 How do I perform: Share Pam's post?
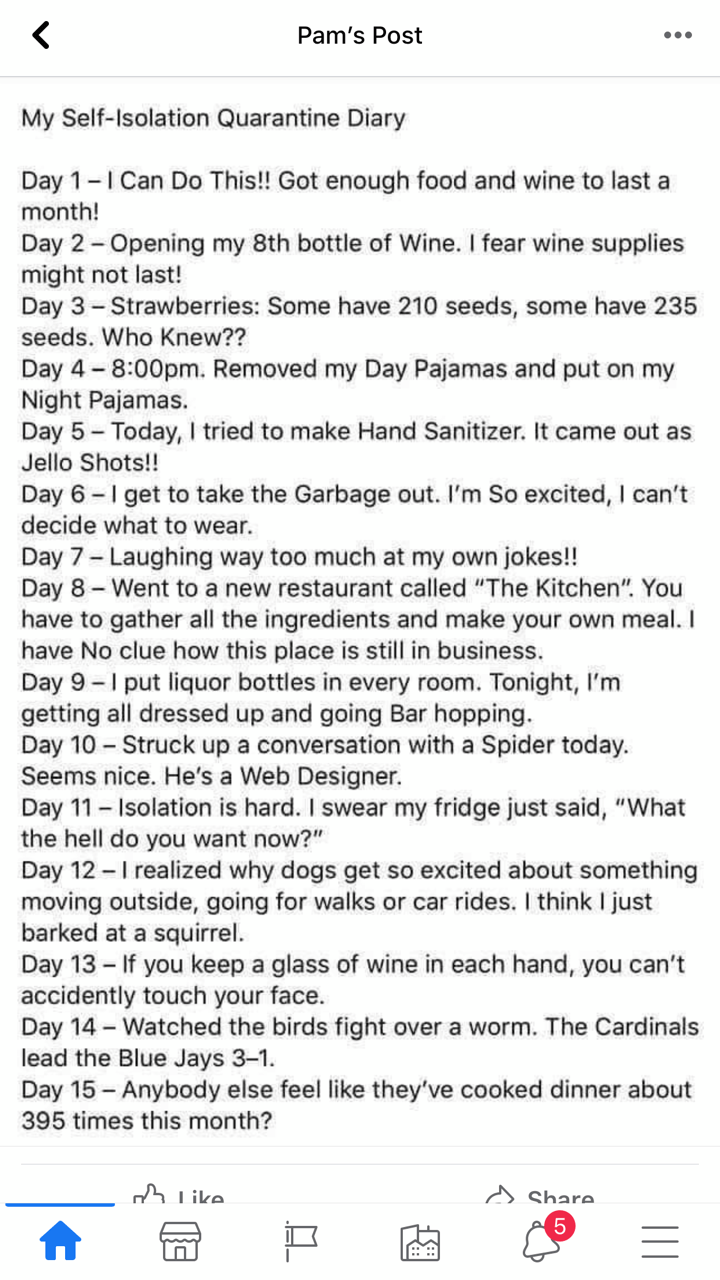click(x=540, y=1195)
